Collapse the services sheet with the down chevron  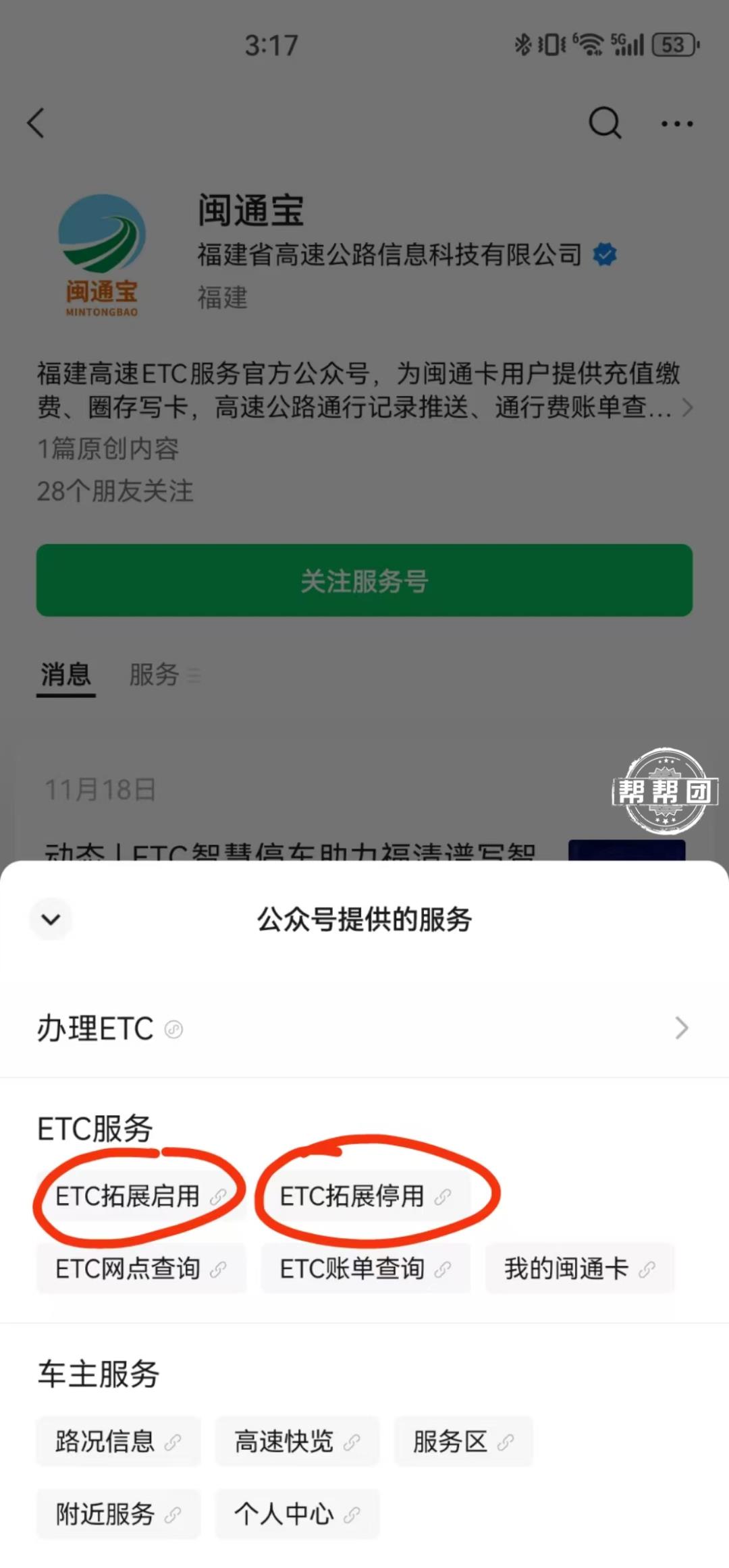tap(51, 919)
